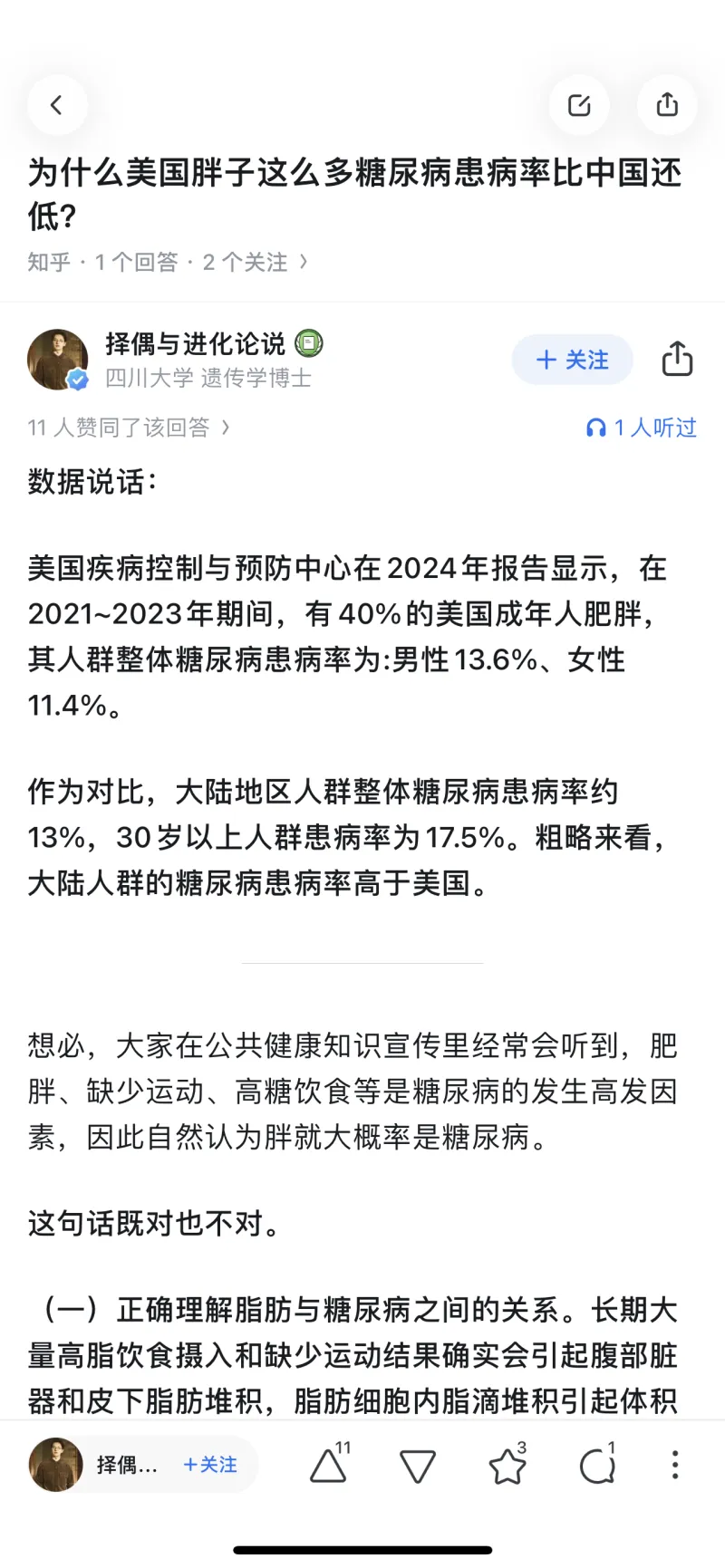Screen dimensions: 725x1568
Task: Tap the bottom bar +关注 follow button
Action: 210,1465
